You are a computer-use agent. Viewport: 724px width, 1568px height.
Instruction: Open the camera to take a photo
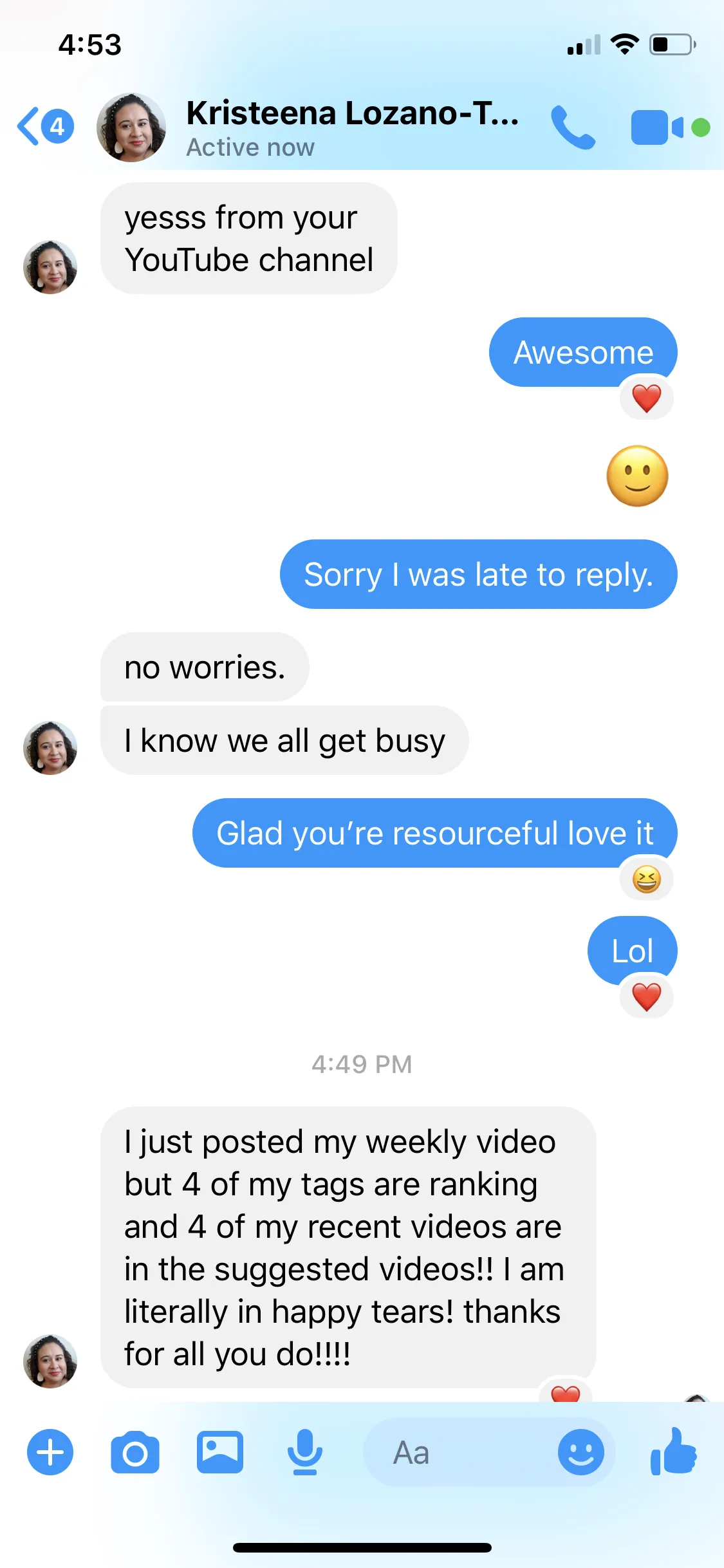click(135, 1452)
